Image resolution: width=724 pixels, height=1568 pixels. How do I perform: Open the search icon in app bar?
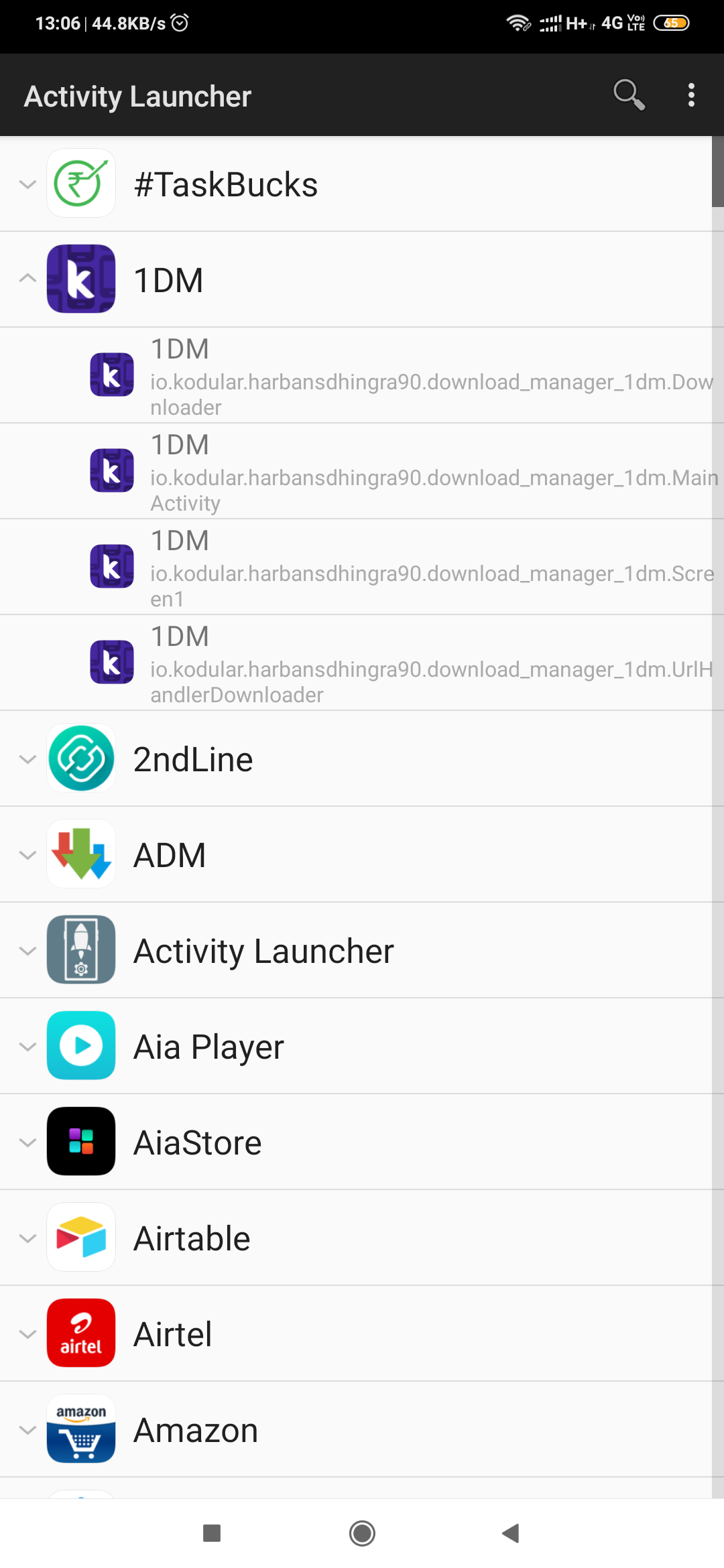[629, 95]
